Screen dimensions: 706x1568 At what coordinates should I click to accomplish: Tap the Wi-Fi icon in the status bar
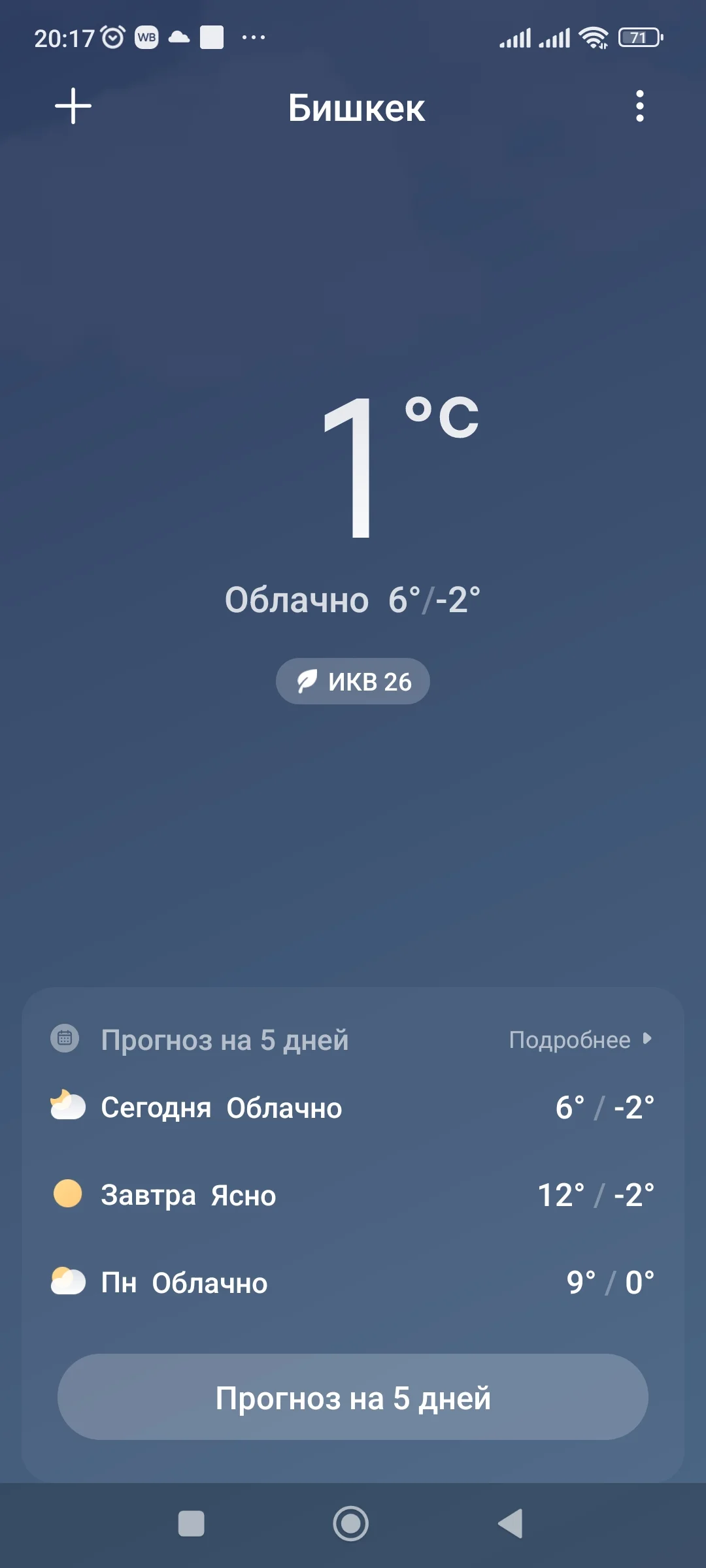[x=594, y=37]
